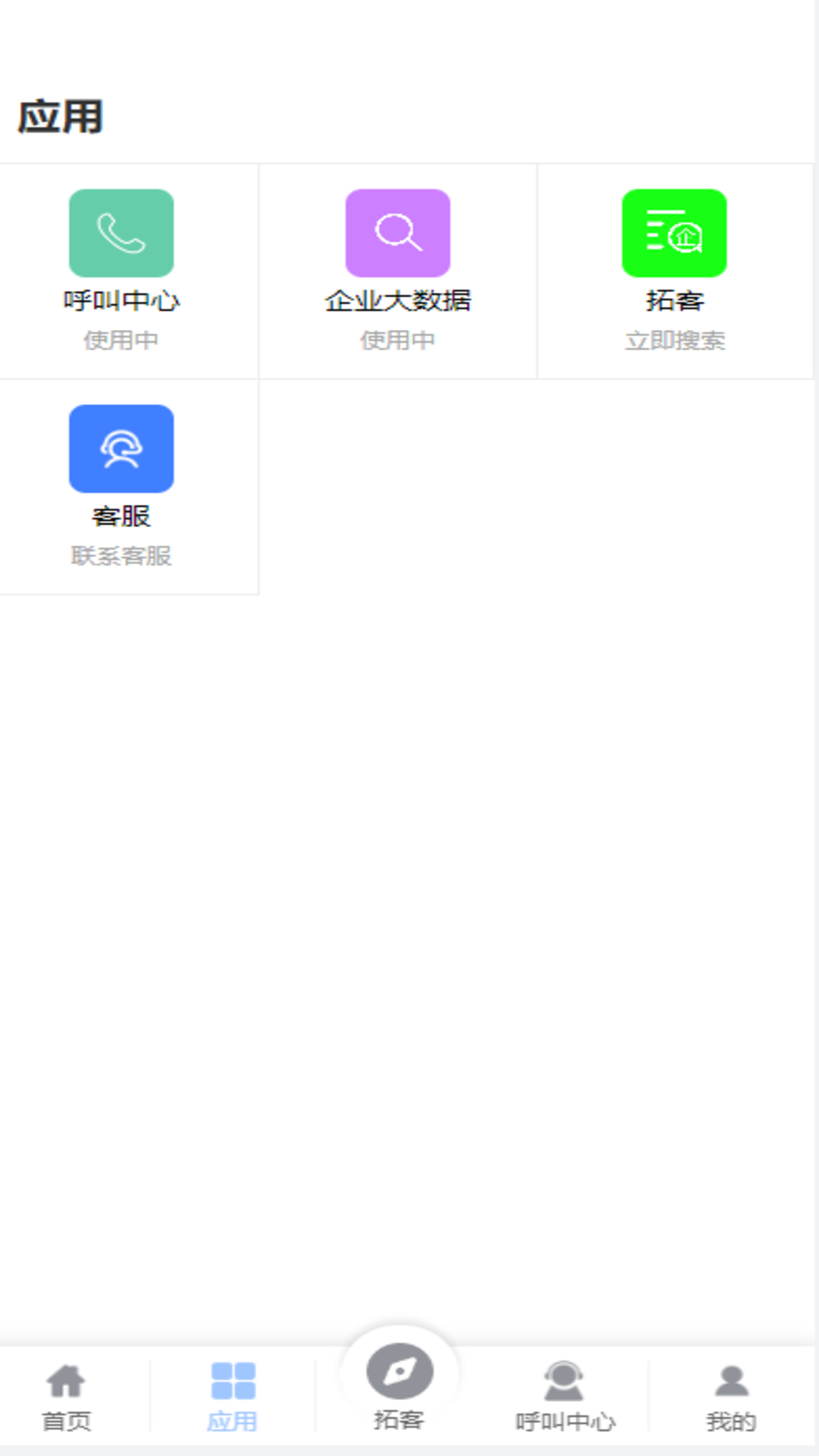Click the teal phone icon
The width and height of the screenshot is (819, 1456).
coord(122,233)
